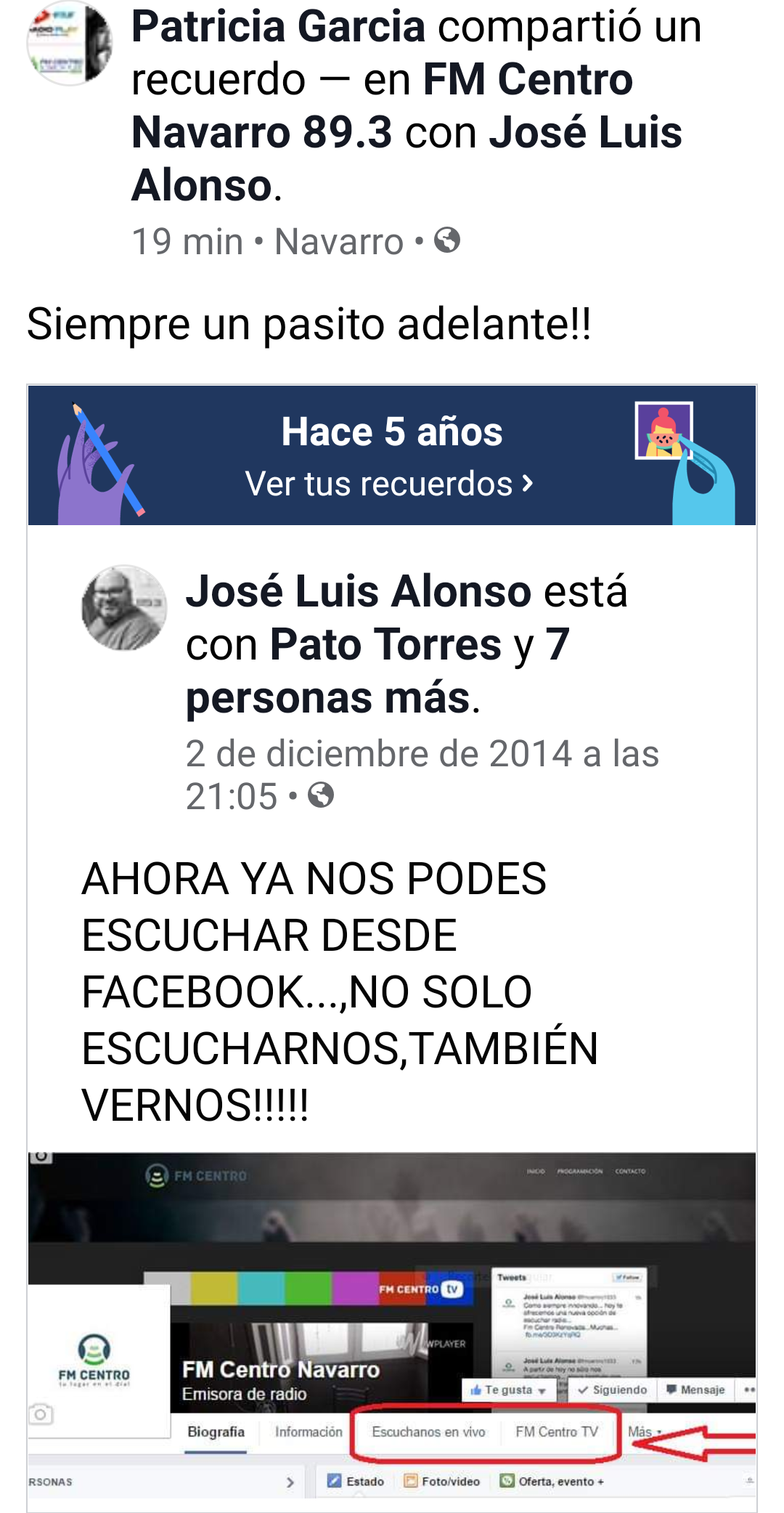The height and width of the screenshot is (1513, 784).
Task: Open José Luis Alonso's avatar in shared post
Action: coord(124,608)
